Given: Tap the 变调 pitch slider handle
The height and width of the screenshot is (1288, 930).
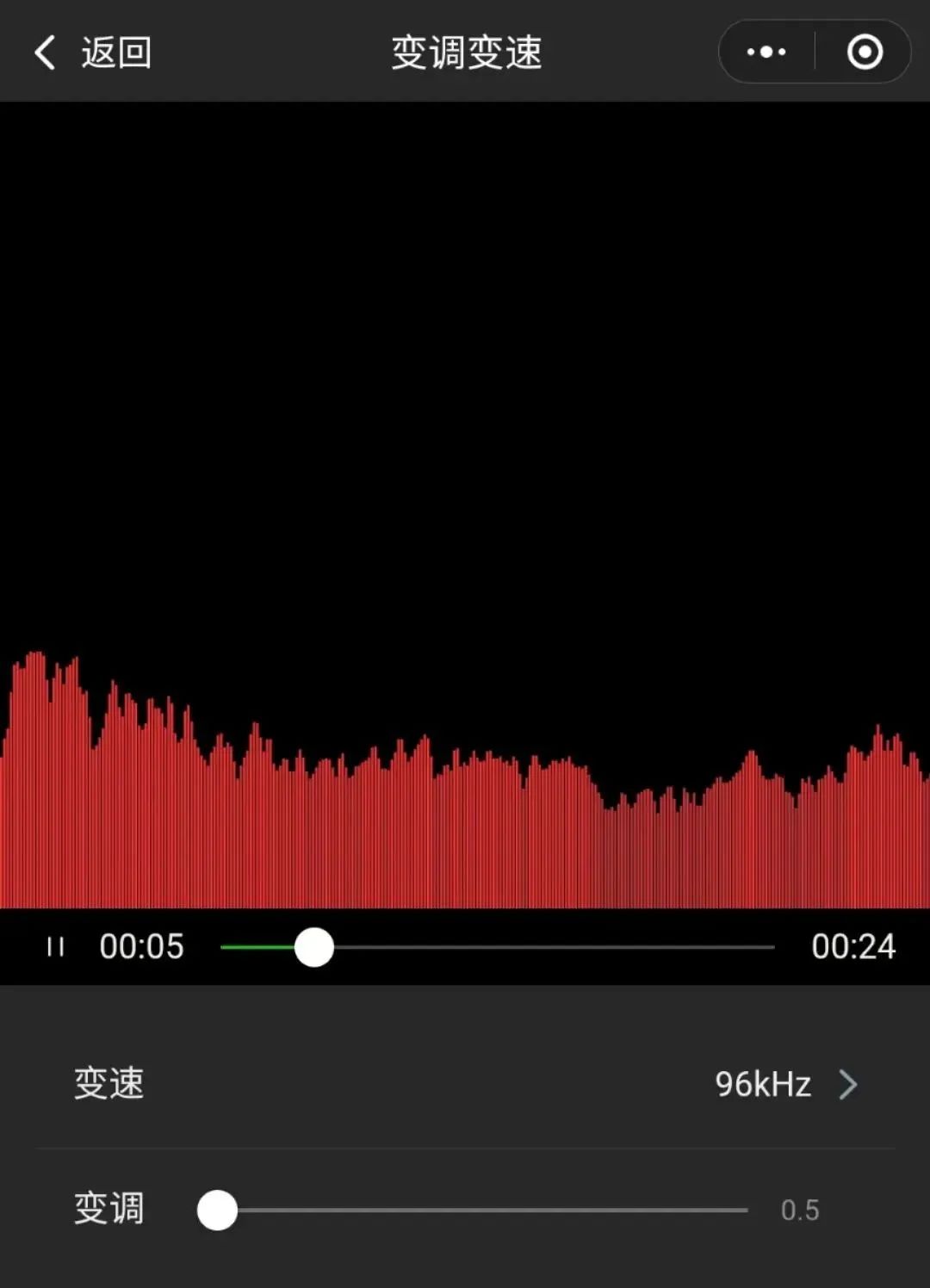Looking at the screenshot, I should [x=216, y=1210].
